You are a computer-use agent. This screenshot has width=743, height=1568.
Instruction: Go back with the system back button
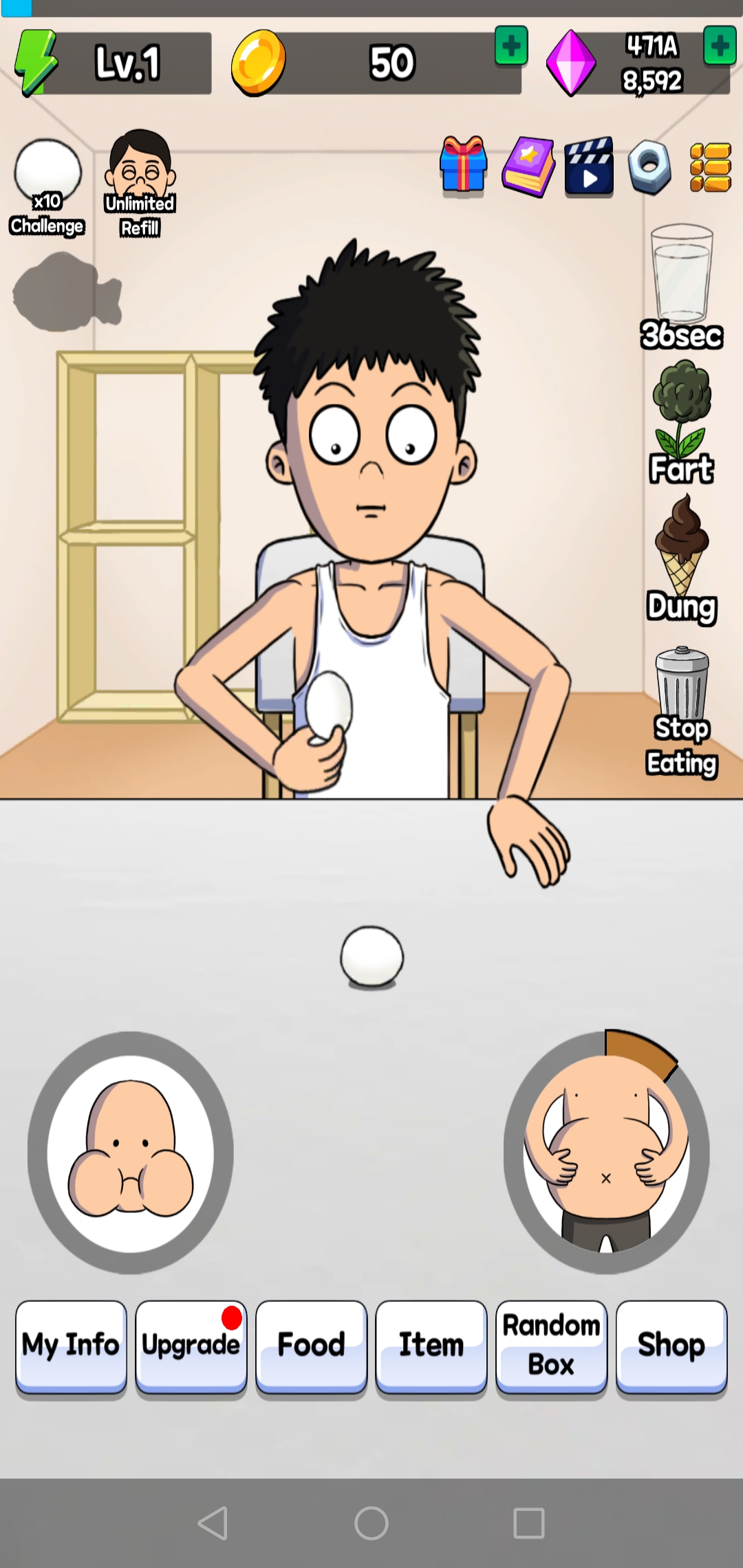[x=213, y=1523]
